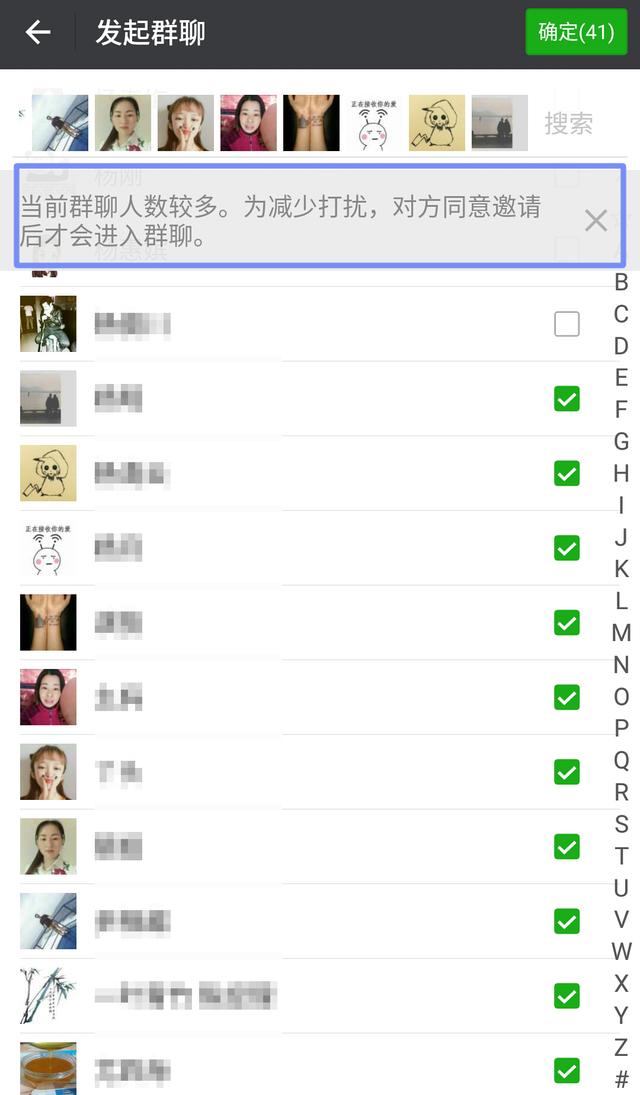
Task: Uncheck the contact with honey jar avatar
Action: click(567, 1071)
